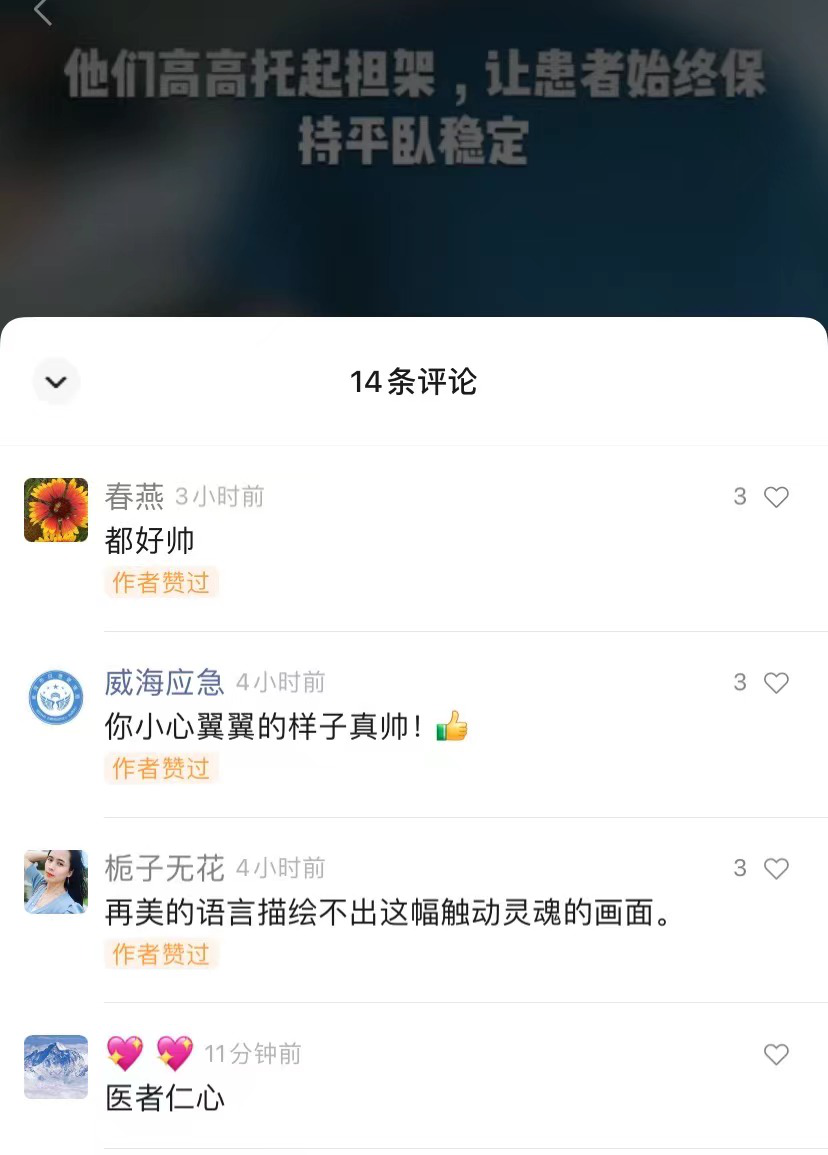Like the comment by 栀子无花
Screen dimensions: 828x1155
[x=777, y=869]
